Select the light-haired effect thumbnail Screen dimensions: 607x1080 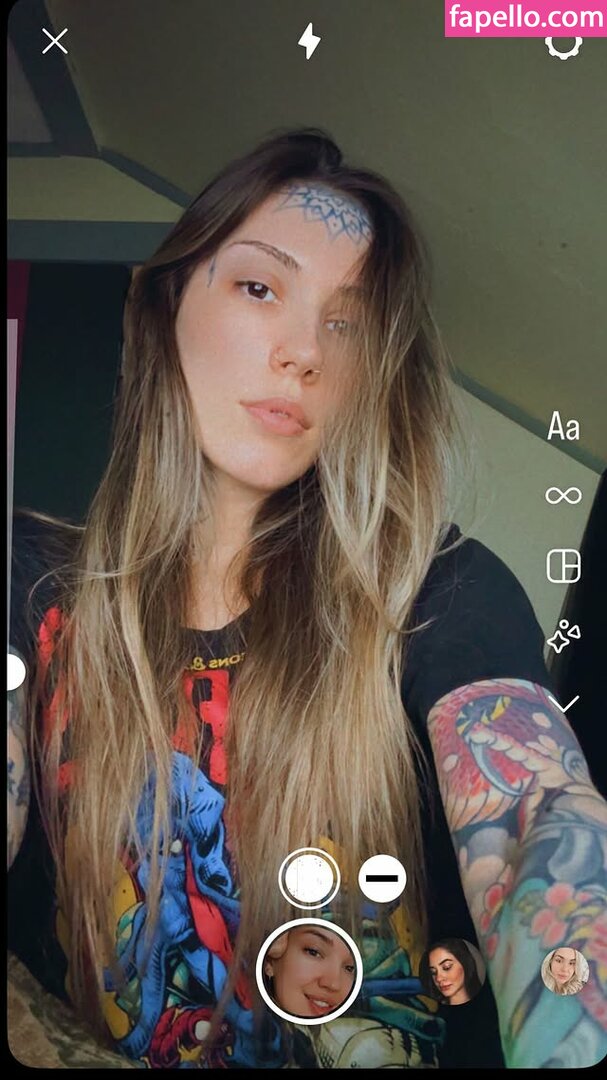coord(564,971)
